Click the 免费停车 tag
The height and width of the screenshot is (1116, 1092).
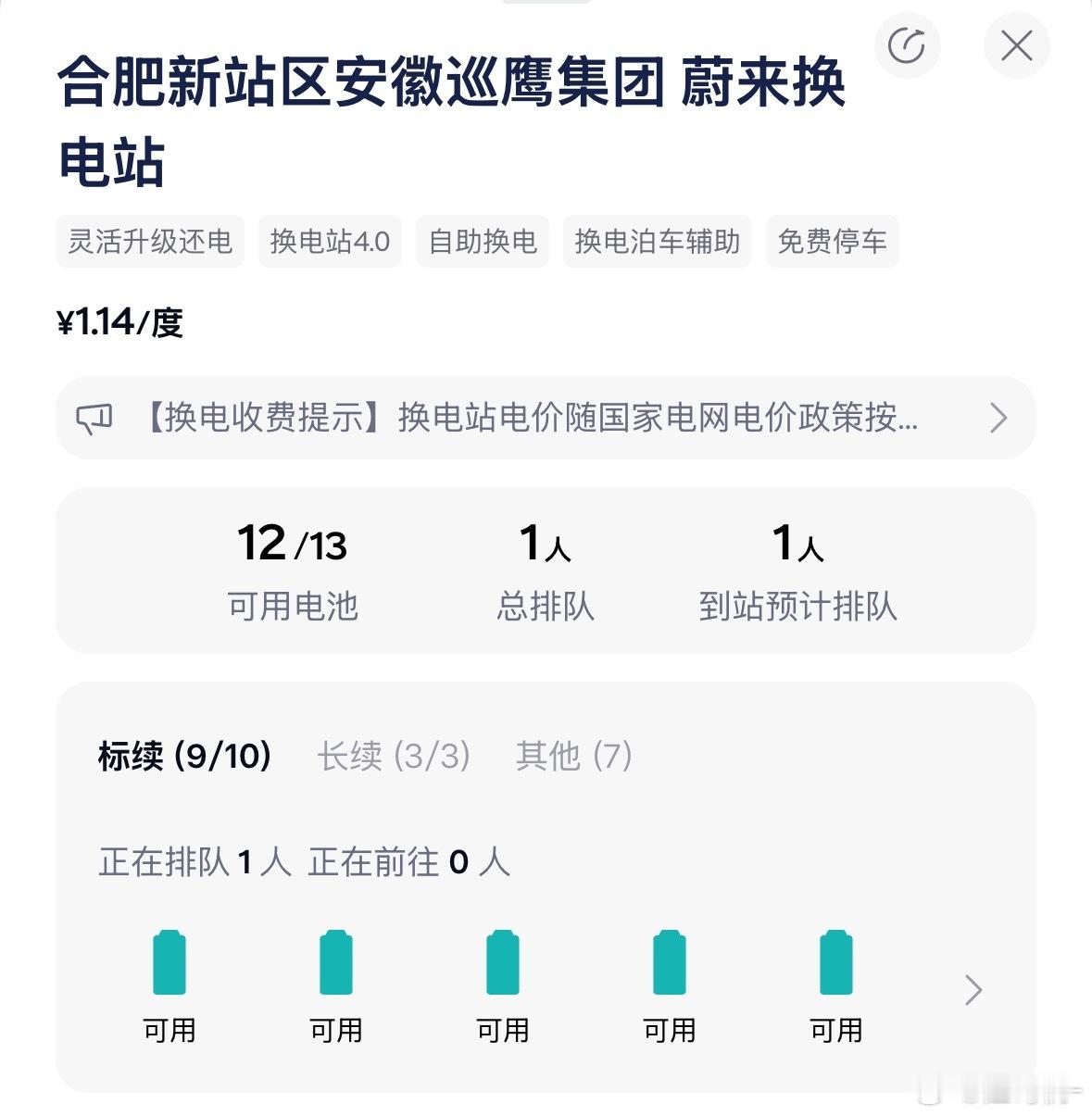coord(830,242)
